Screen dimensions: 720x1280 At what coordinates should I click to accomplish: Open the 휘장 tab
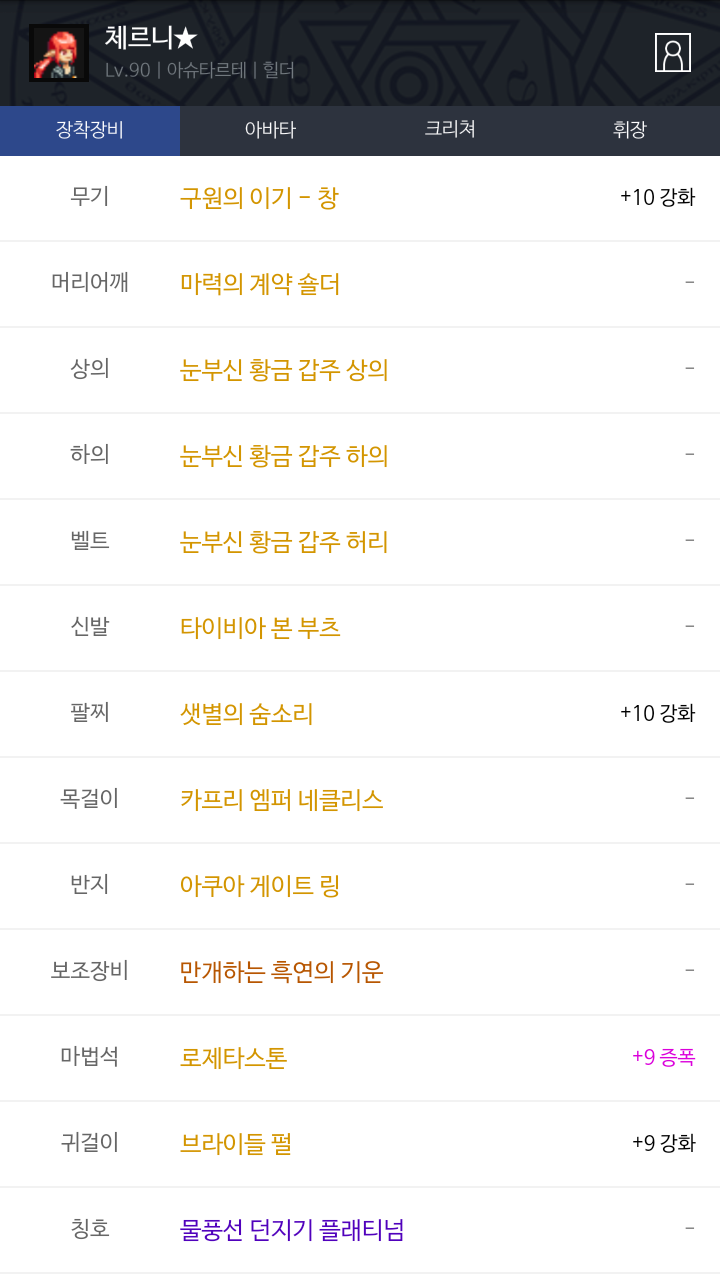tap(630, 130)
